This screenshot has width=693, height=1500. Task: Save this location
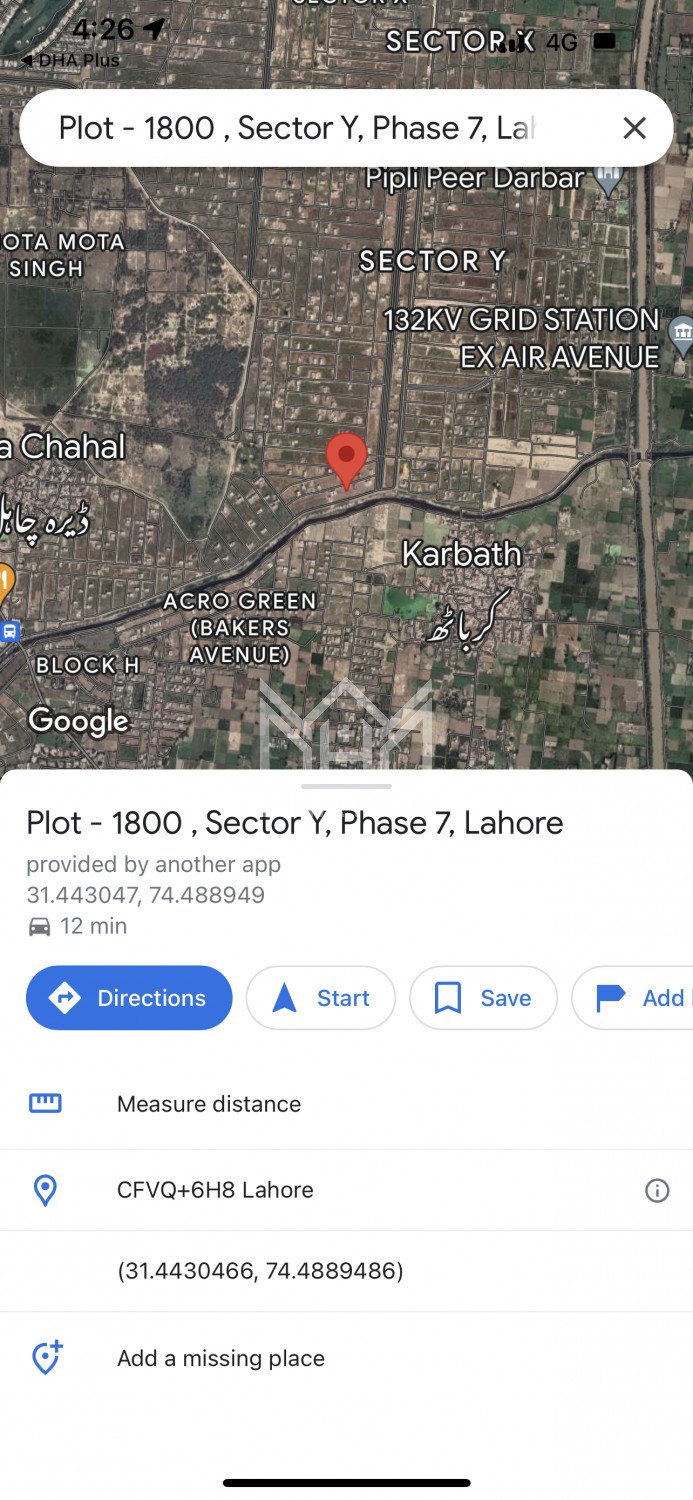(x=483, y=998)
